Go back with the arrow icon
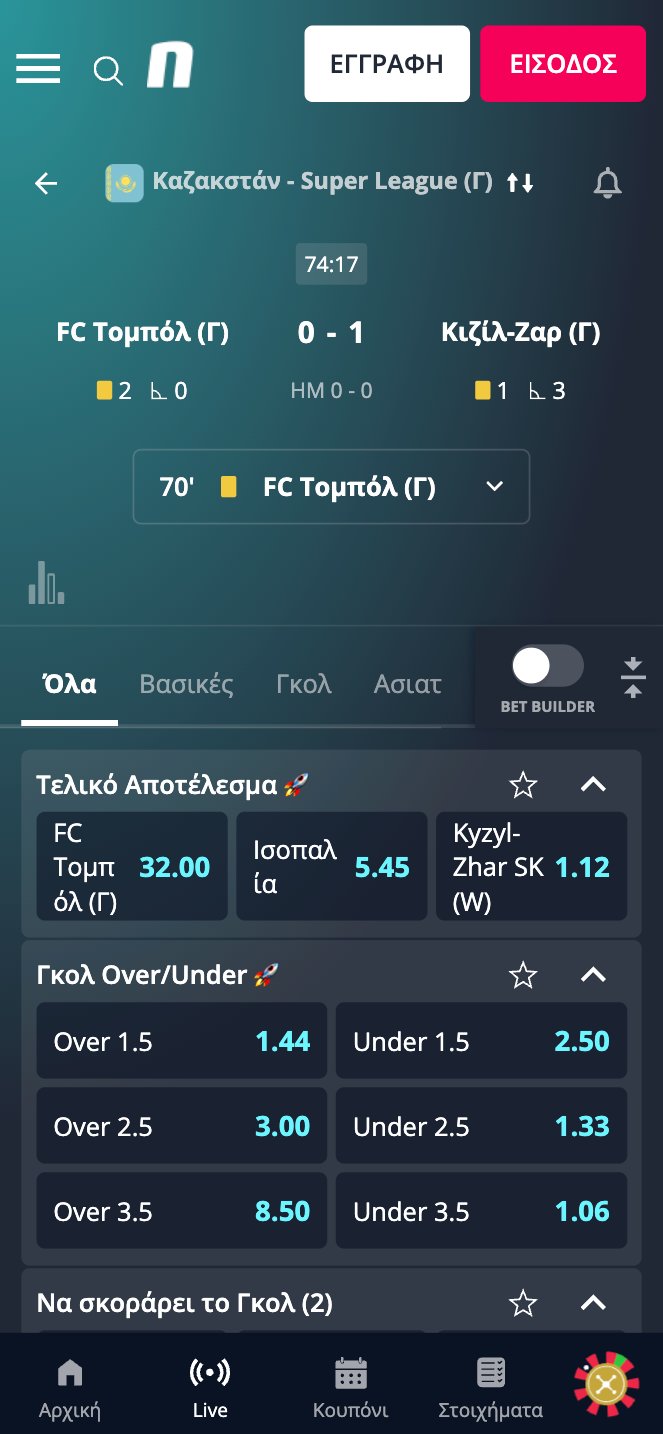The height and width of the screenshot is (1434, 663). coord(46,183)
